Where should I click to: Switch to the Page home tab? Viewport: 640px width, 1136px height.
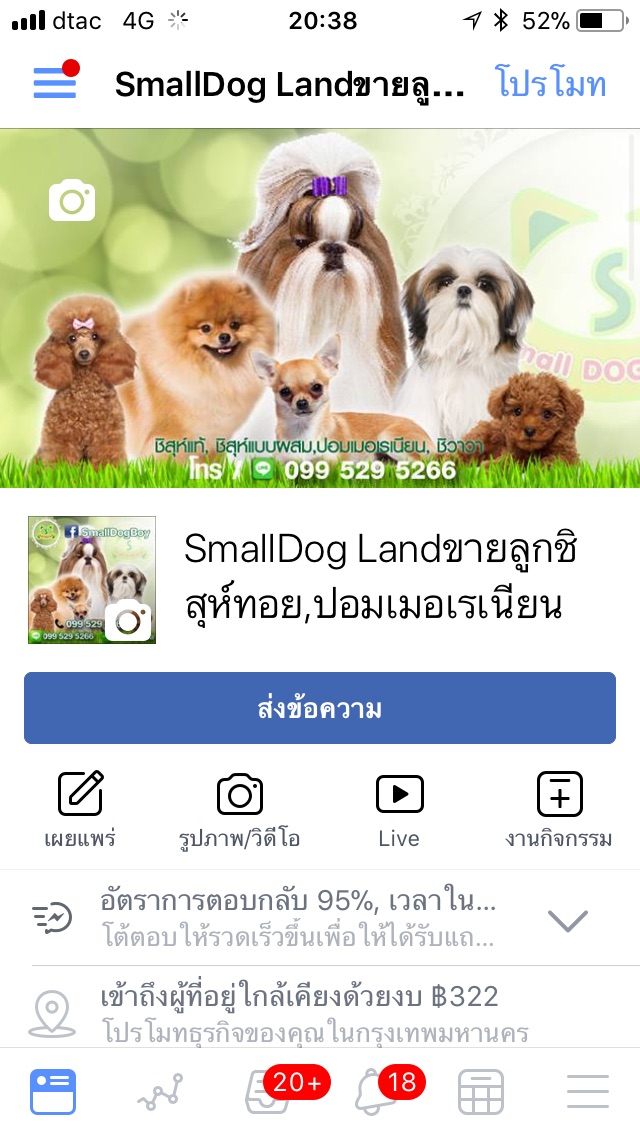pos(52,1092)
